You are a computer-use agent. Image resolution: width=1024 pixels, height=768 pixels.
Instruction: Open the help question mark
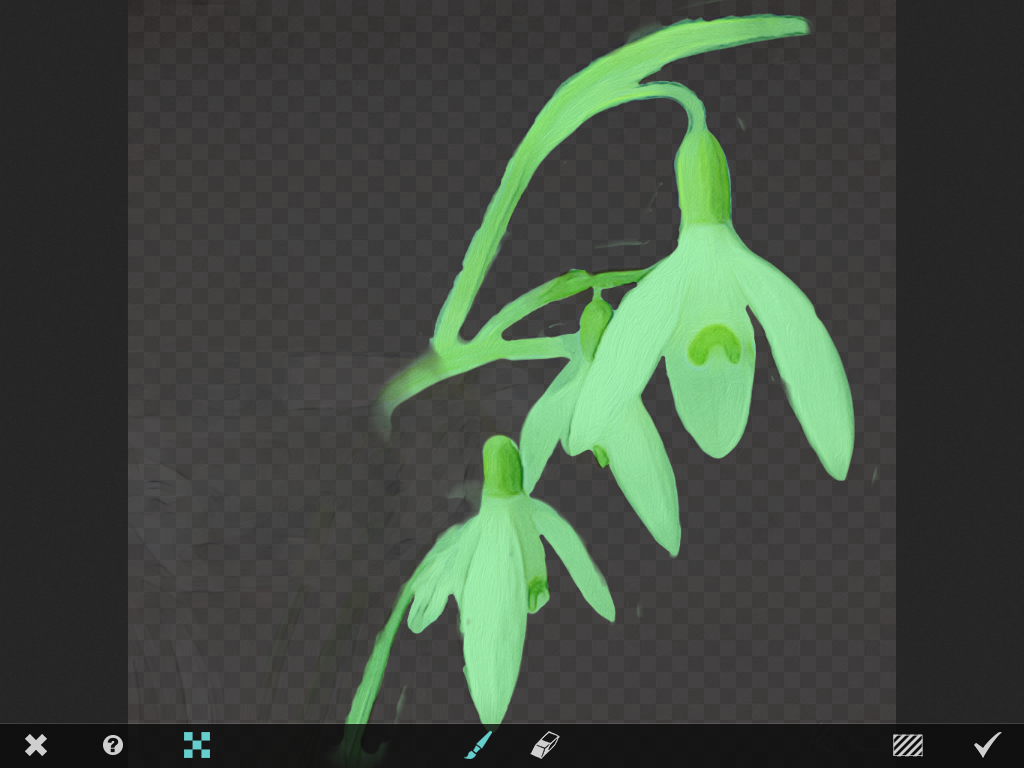point(113,745)
